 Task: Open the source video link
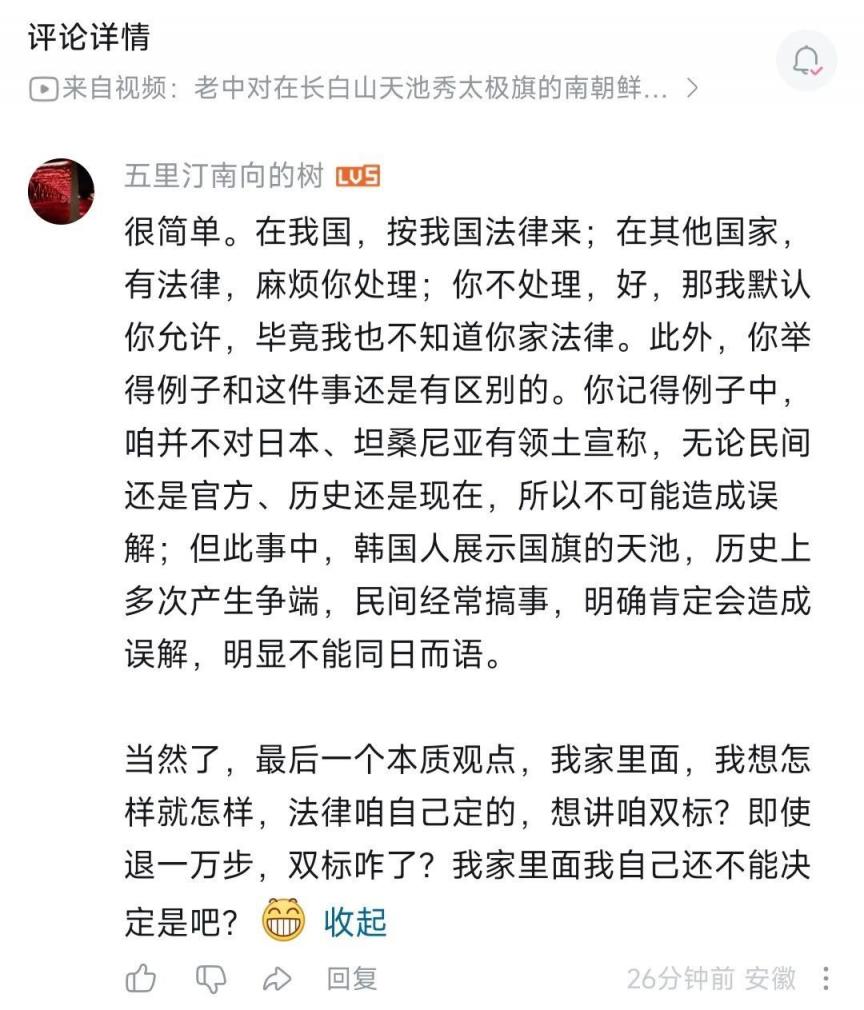[362, 88]
